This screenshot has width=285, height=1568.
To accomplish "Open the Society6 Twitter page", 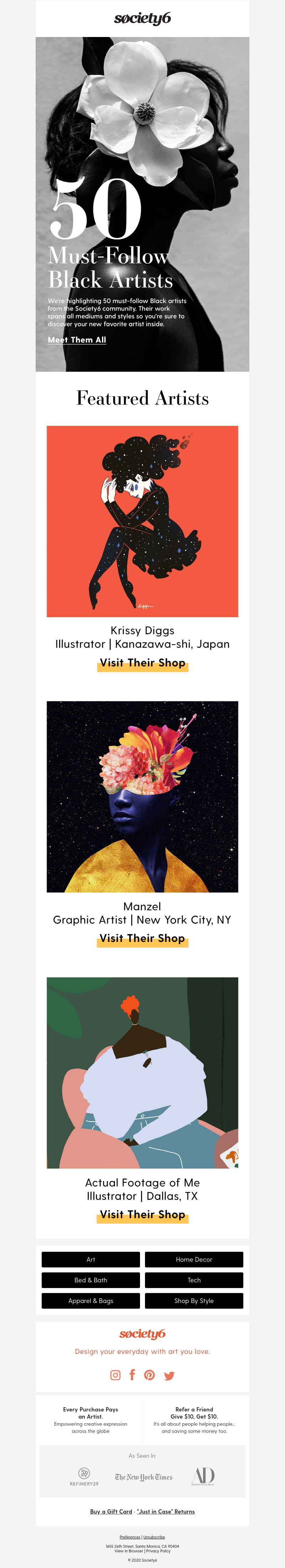I will coord(169,1376).
